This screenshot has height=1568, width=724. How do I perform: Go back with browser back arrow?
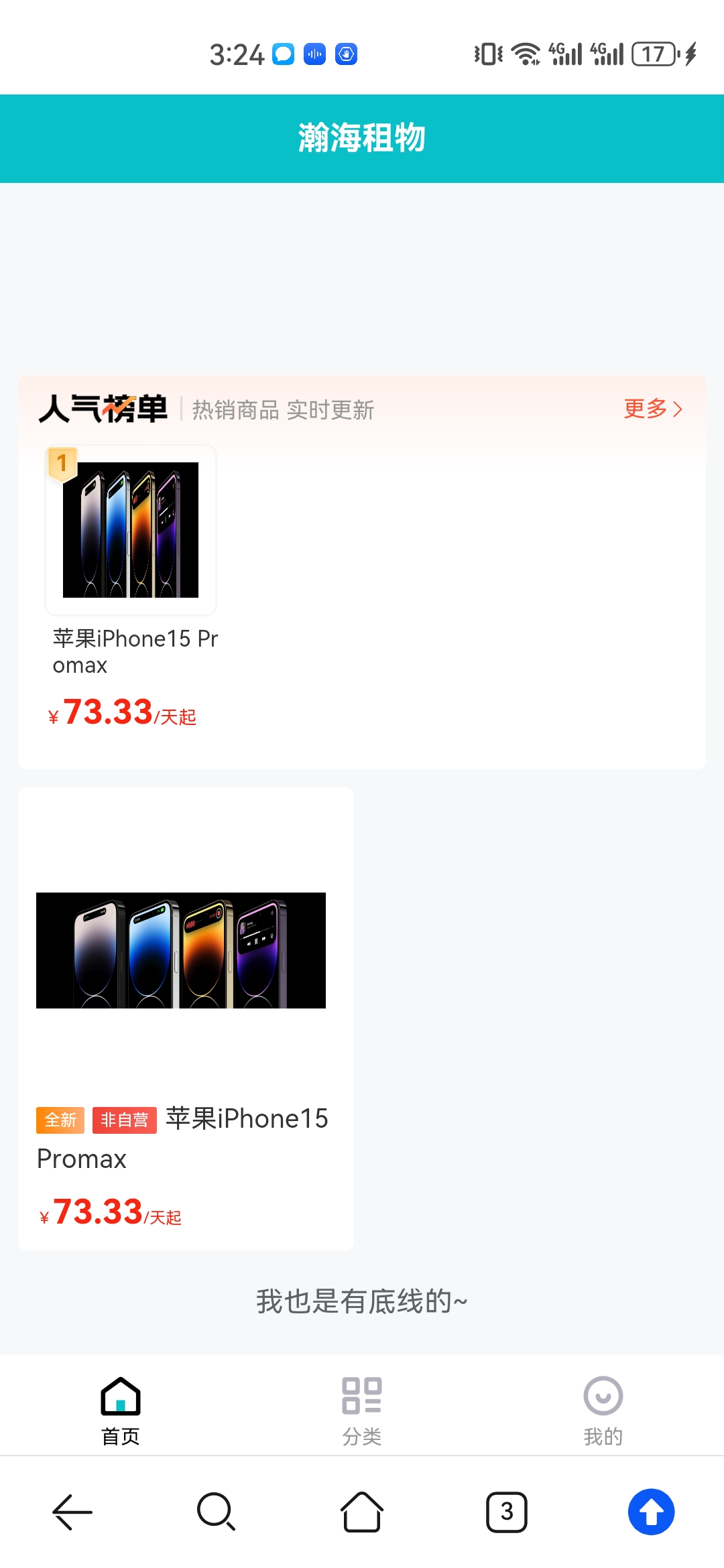tap(72, 1512)
